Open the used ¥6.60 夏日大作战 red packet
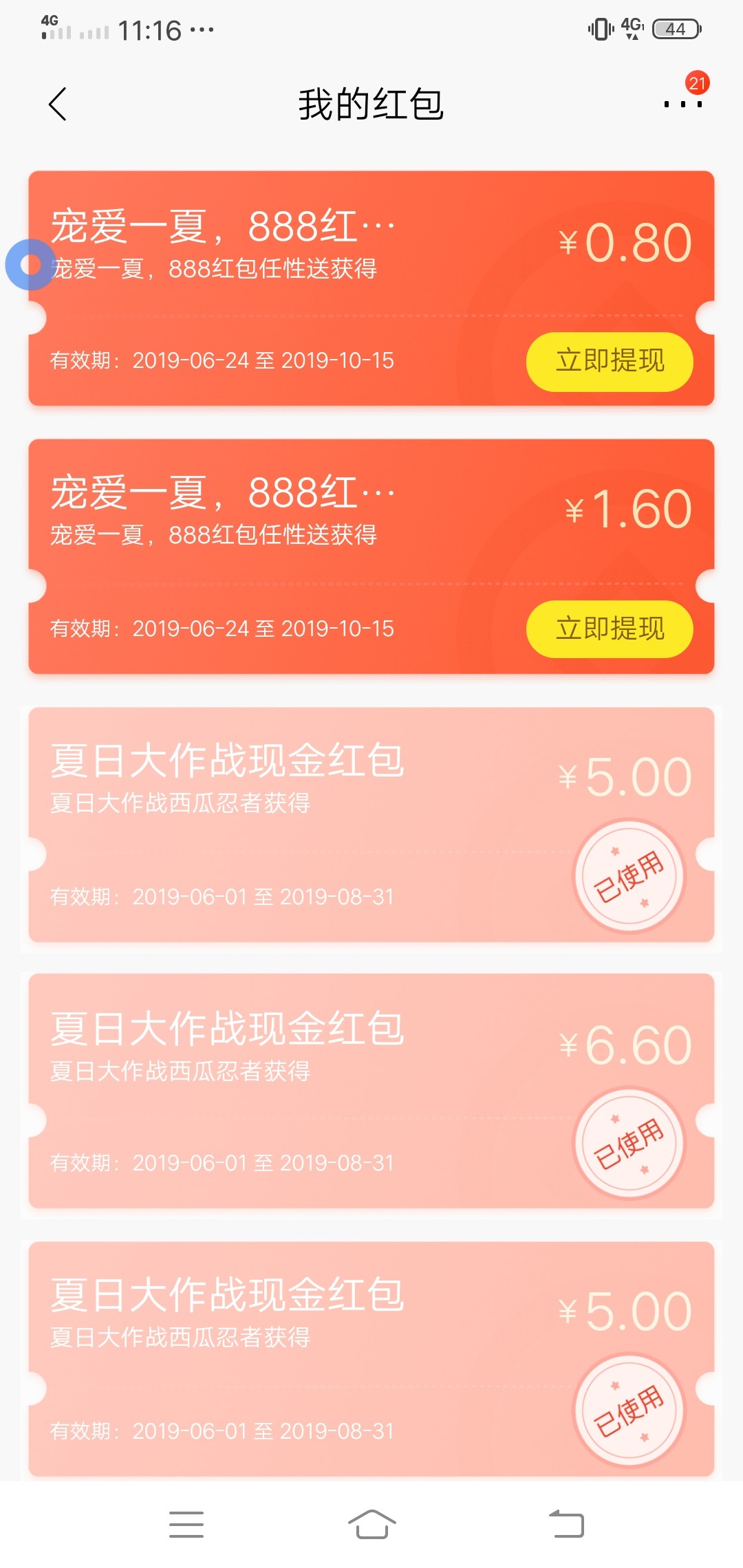743x1568 pixels. click(371, 1091)
